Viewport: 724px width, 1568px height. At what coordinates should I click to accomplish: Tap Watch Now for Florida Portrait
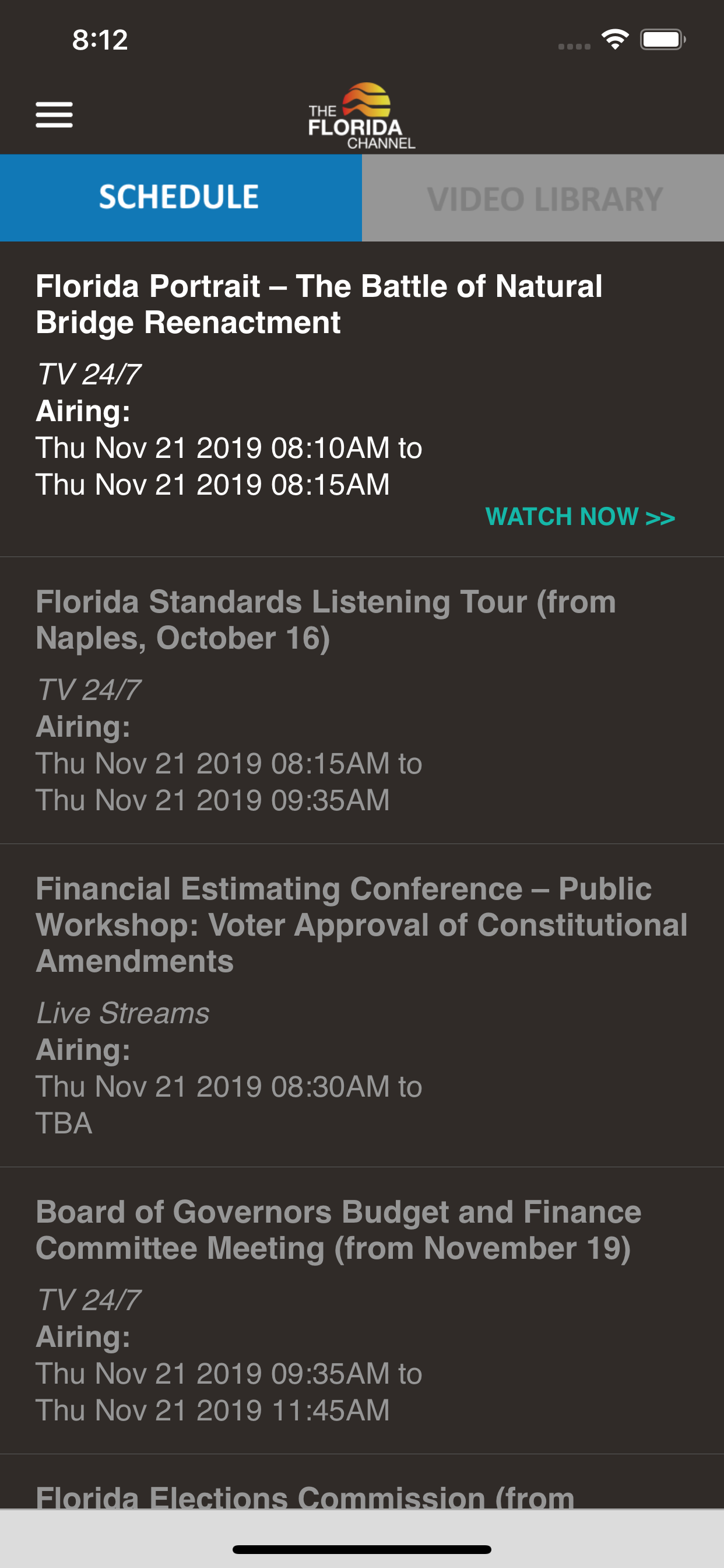[580, 517]
